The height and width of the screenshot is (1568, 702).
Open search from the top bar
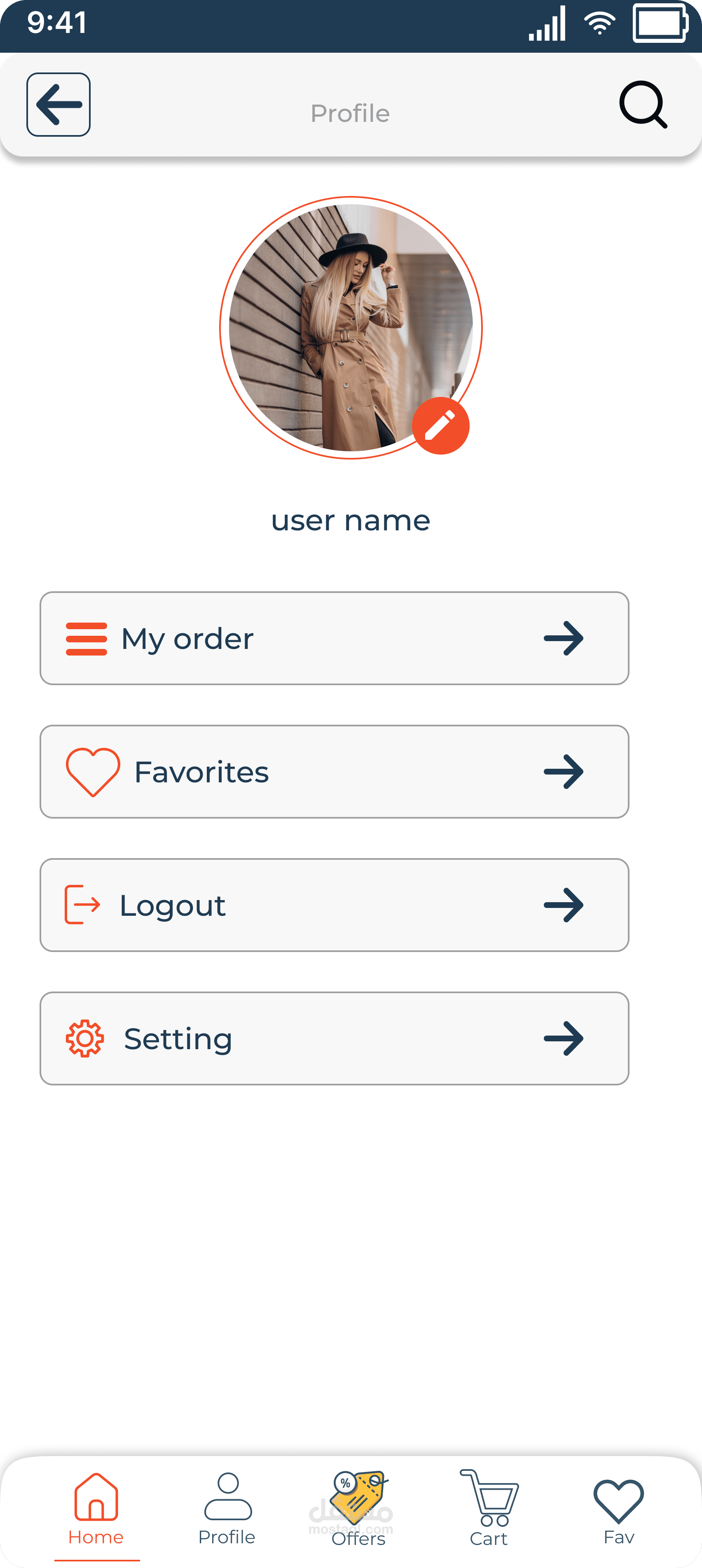coord(643,105)
